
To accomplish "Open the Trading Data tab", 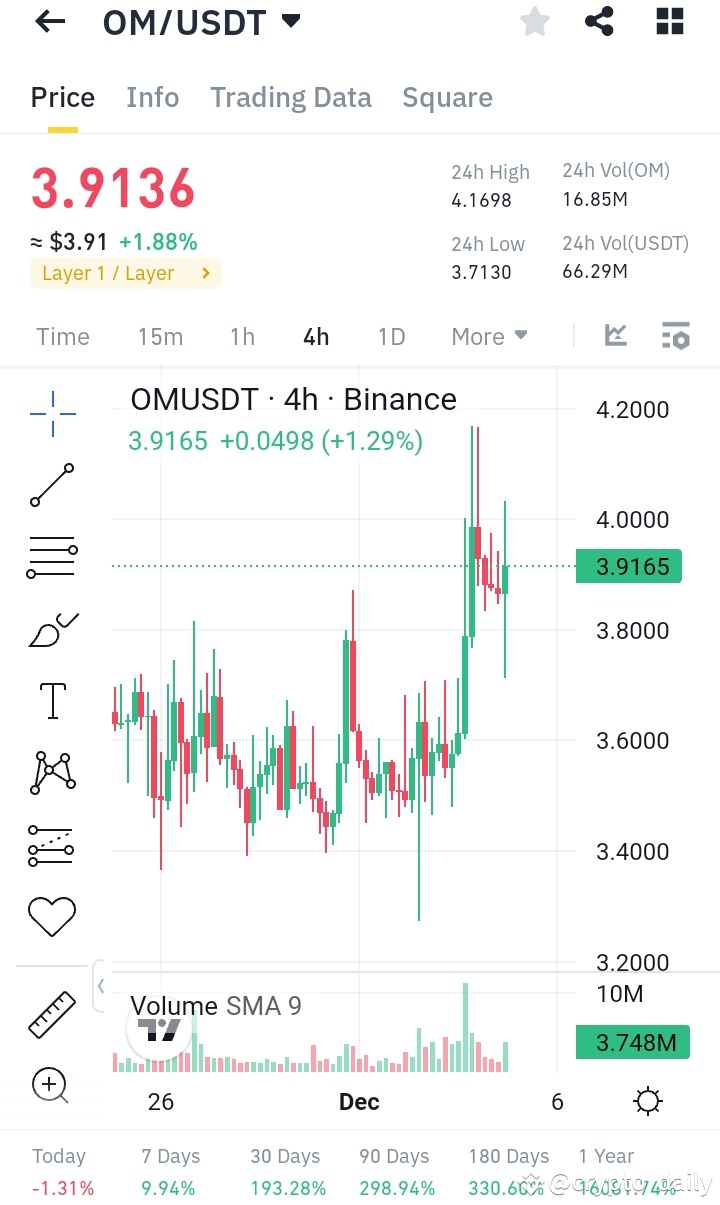I will (290, 97).
